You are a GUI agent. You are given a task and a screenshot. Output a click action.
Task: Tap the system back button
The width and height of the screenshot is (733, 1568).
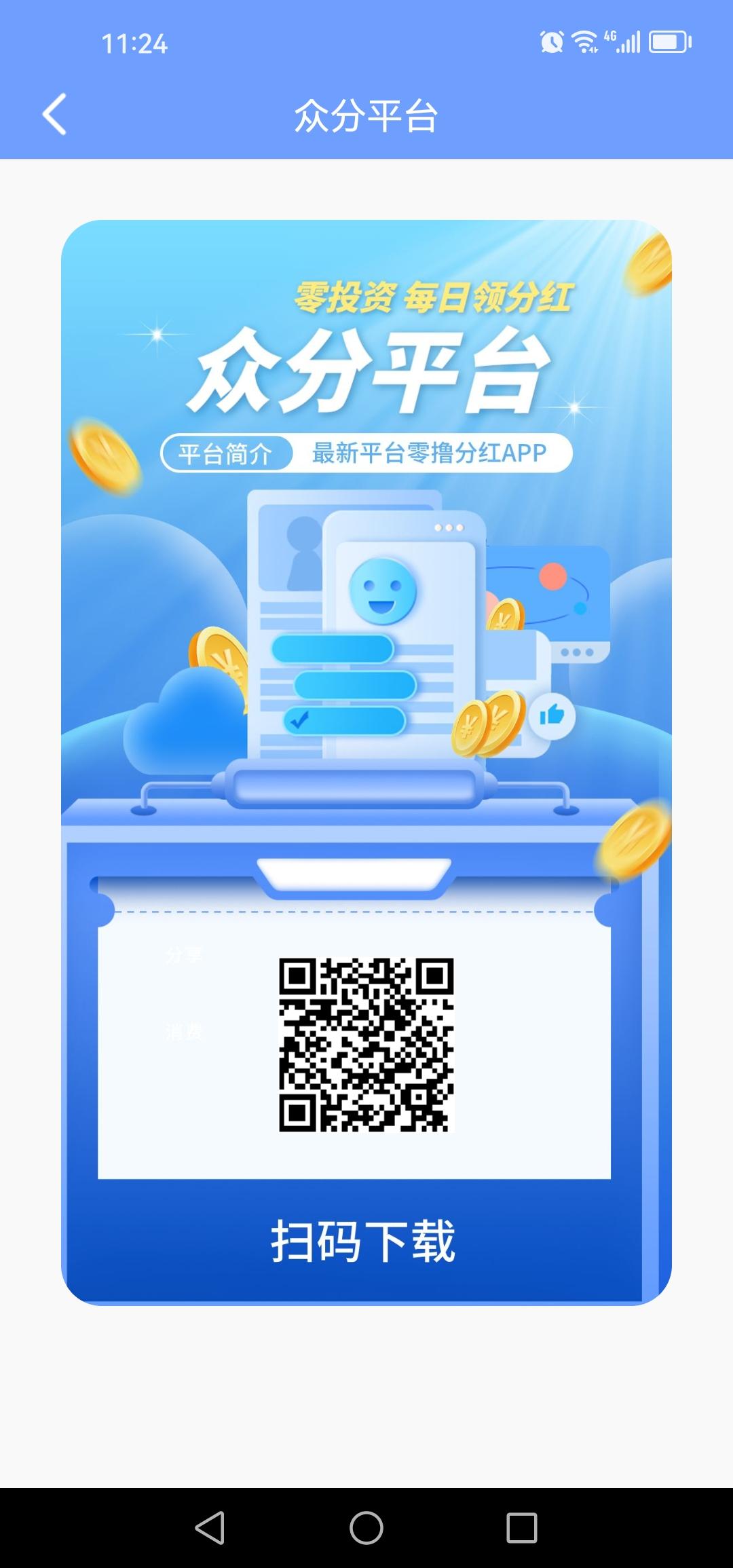210,1528
